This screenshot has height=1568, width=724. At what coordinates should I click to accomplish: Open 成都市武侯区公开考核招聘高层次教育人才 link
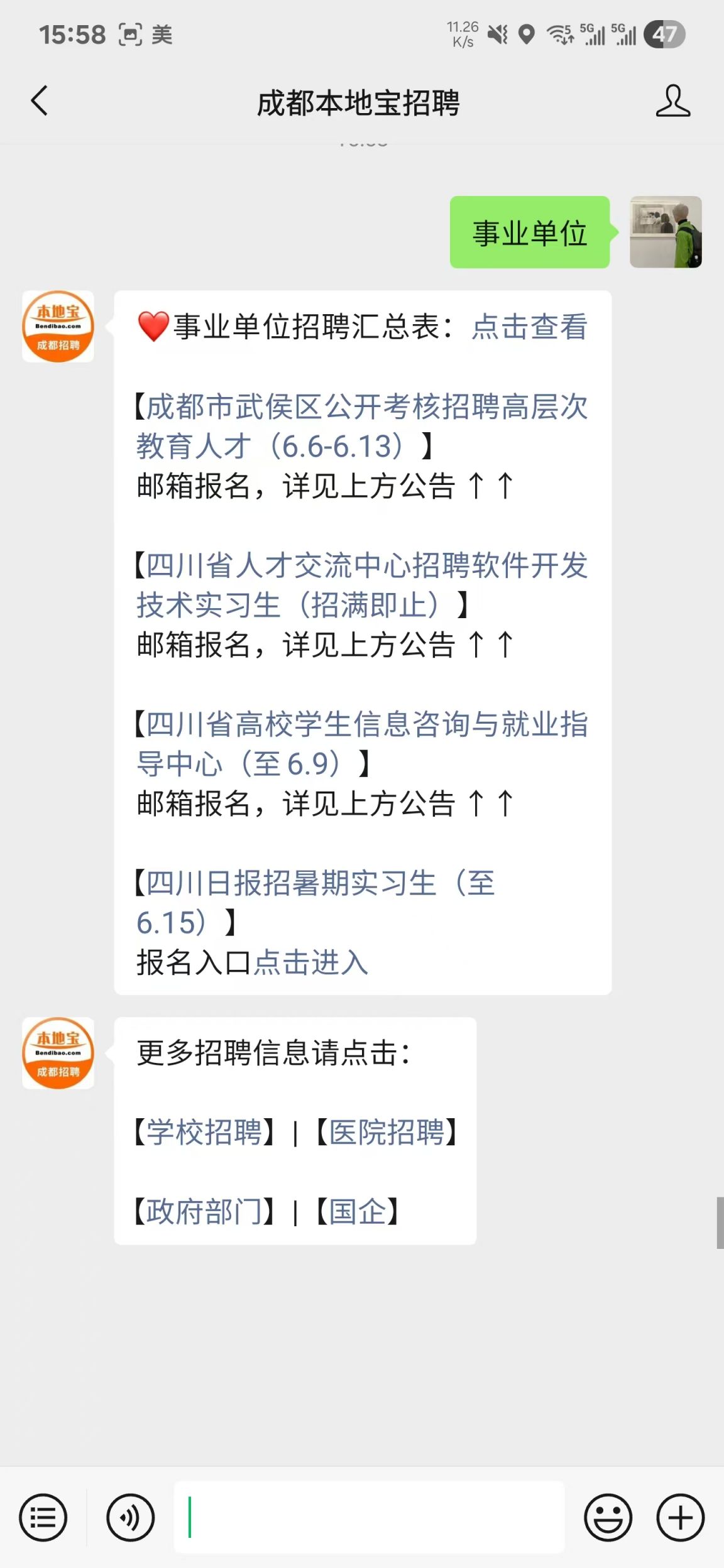[x=361, y=427]
